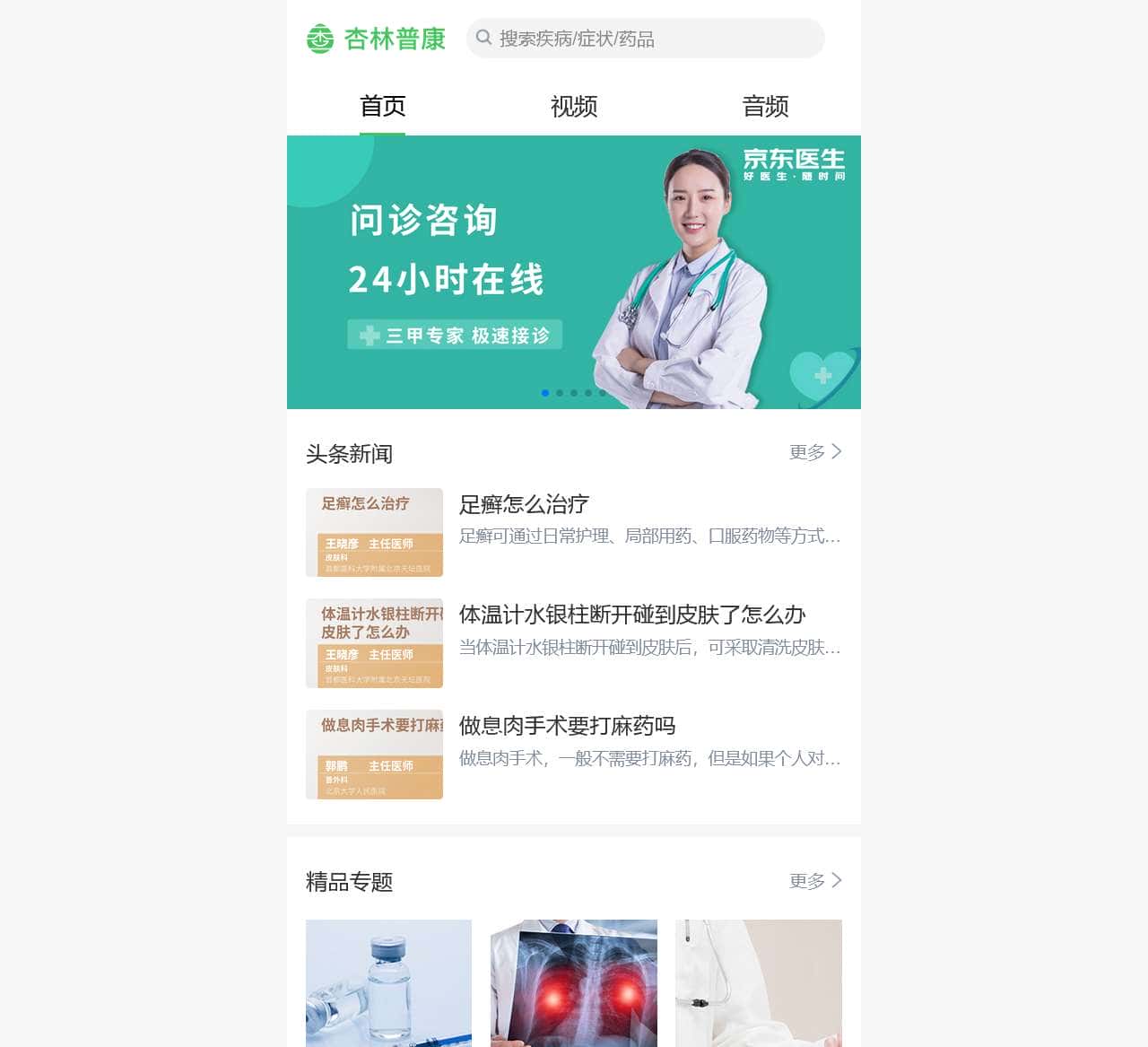Open the white coat topic card
Screen dimensions: 1148x1047
click(759, 982)
